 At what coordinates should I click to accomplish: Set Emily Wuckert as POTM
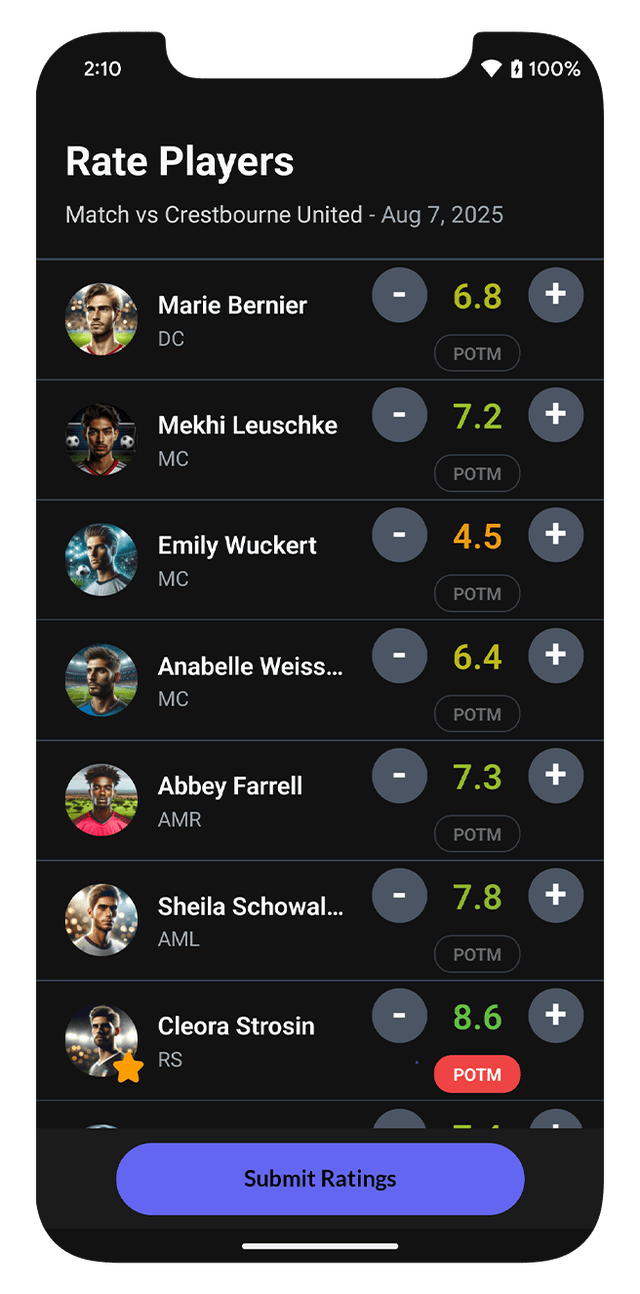pyautogui.click(x=477, y=594)
